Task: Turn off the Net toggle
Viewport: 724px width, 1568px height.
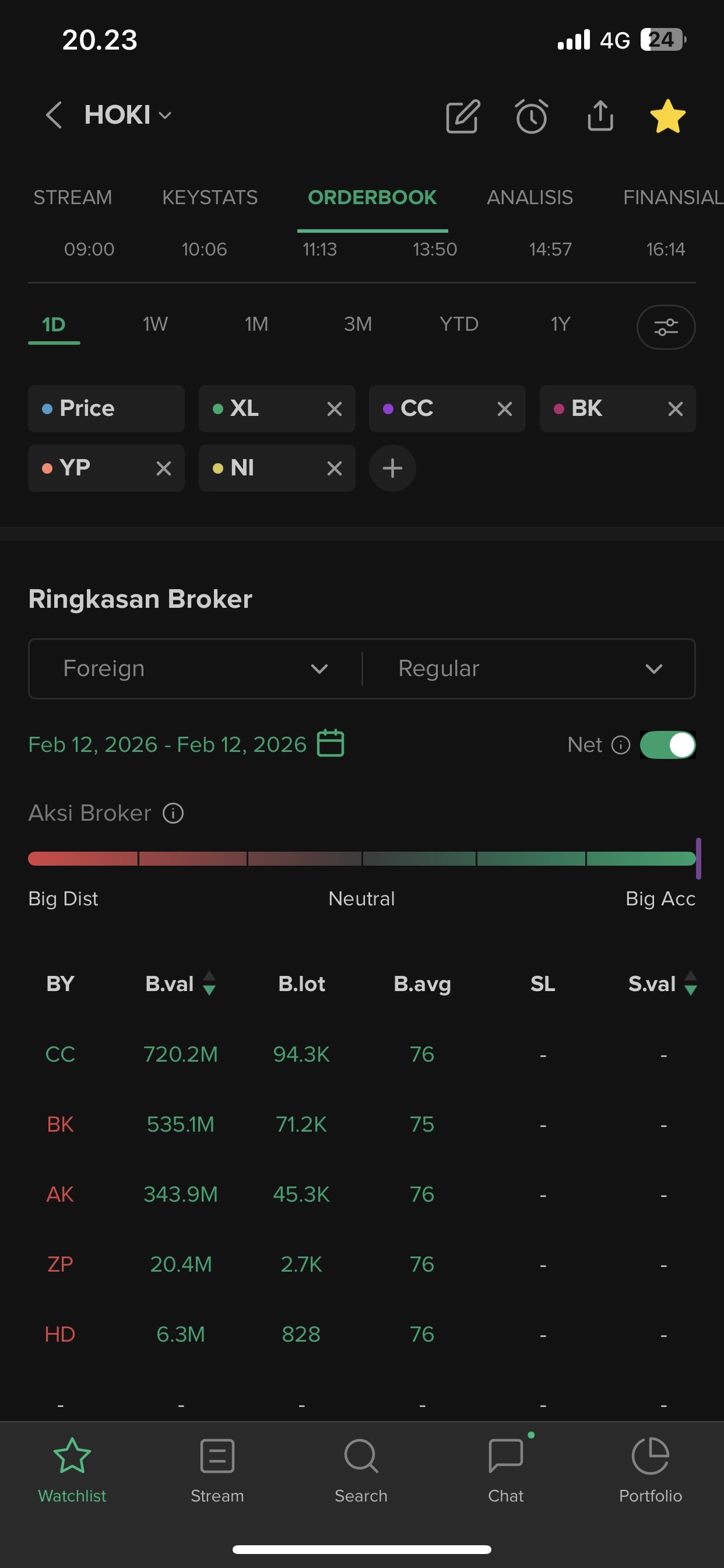Action: click(667, 745)
